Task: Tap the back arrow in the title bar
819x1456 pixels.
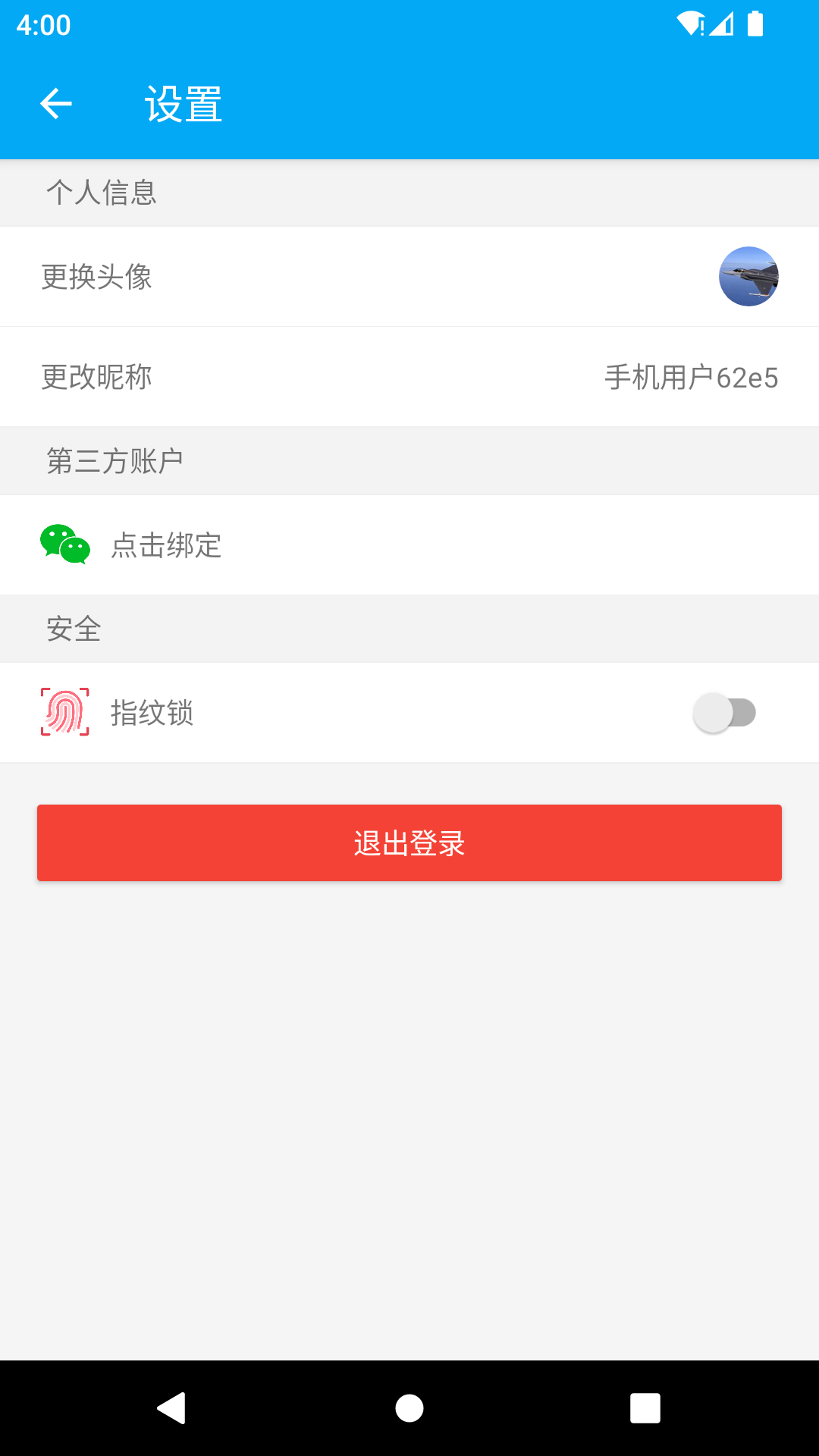Action: pyautogui.click(x=55, y=104)
